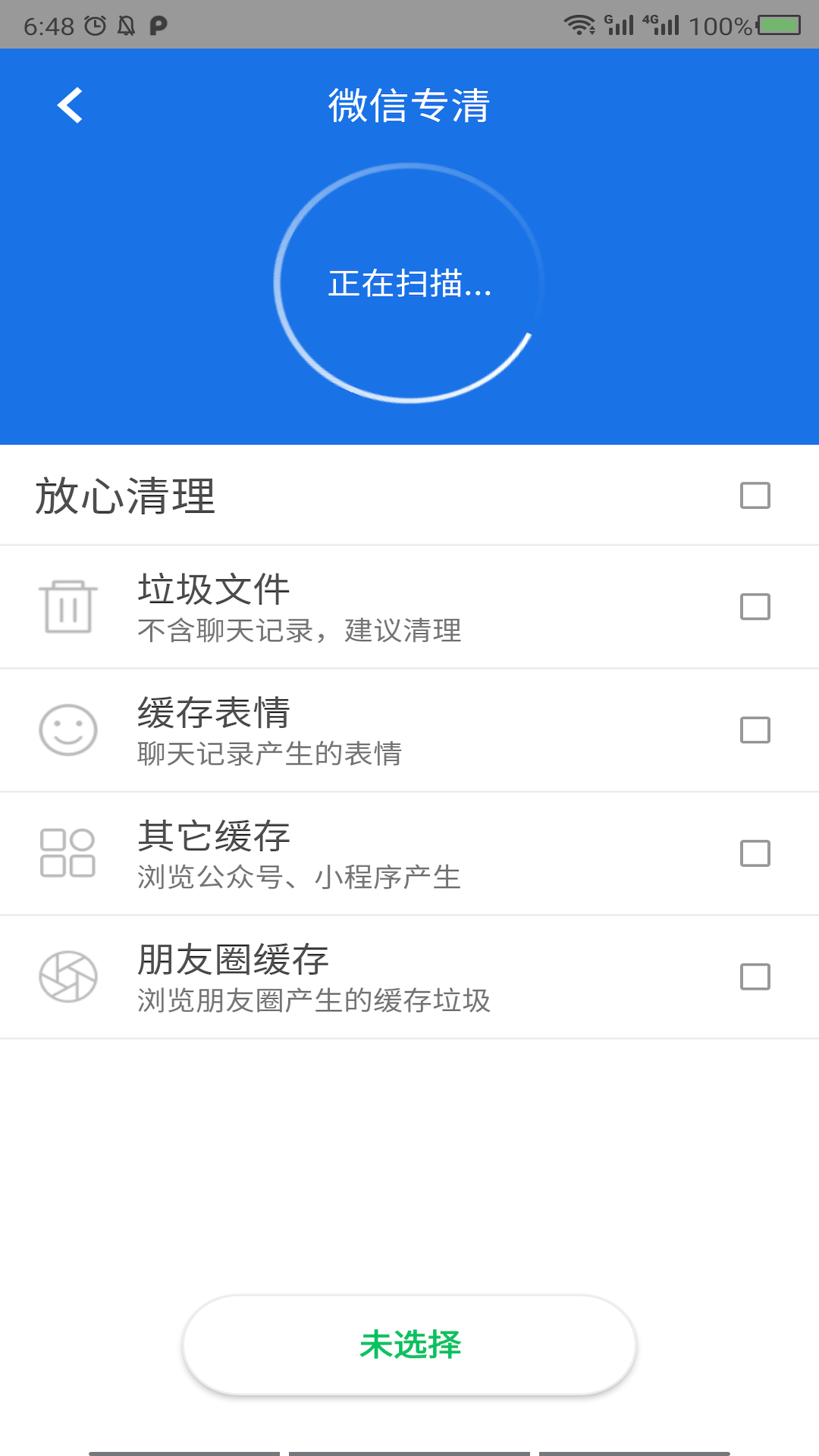
Task: Check the 朋友圈缓存 checkbox
Action: click(754, 976)
